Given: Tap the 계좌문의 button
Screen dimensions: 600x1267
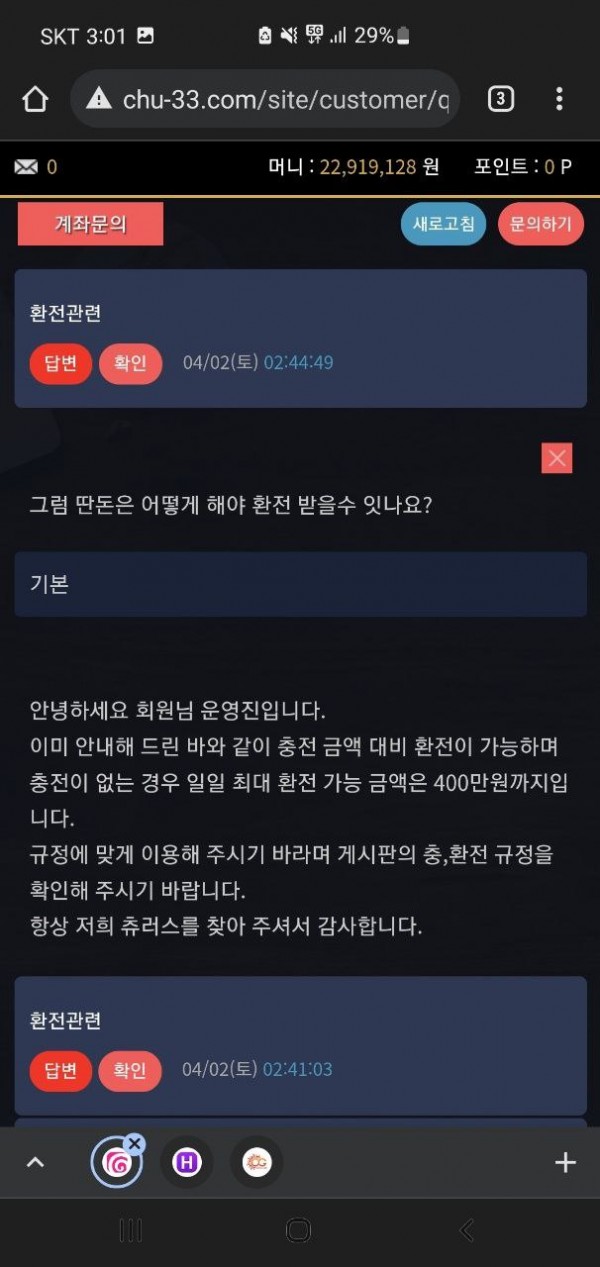Looking at the screenshot, I should 90,224.
